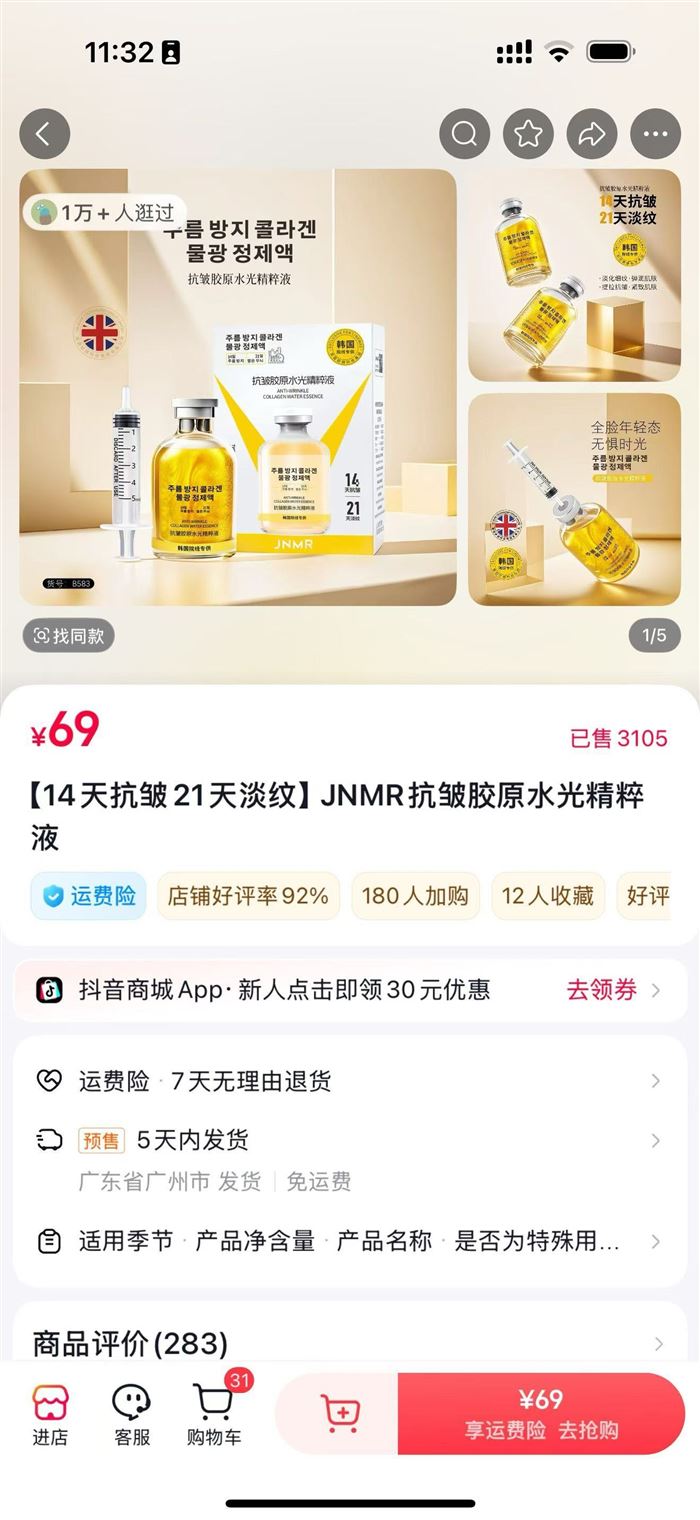This screenshot has height=1520, width=700.
Task: Contact customer service 客服
Action: [x=132, y=1415]
